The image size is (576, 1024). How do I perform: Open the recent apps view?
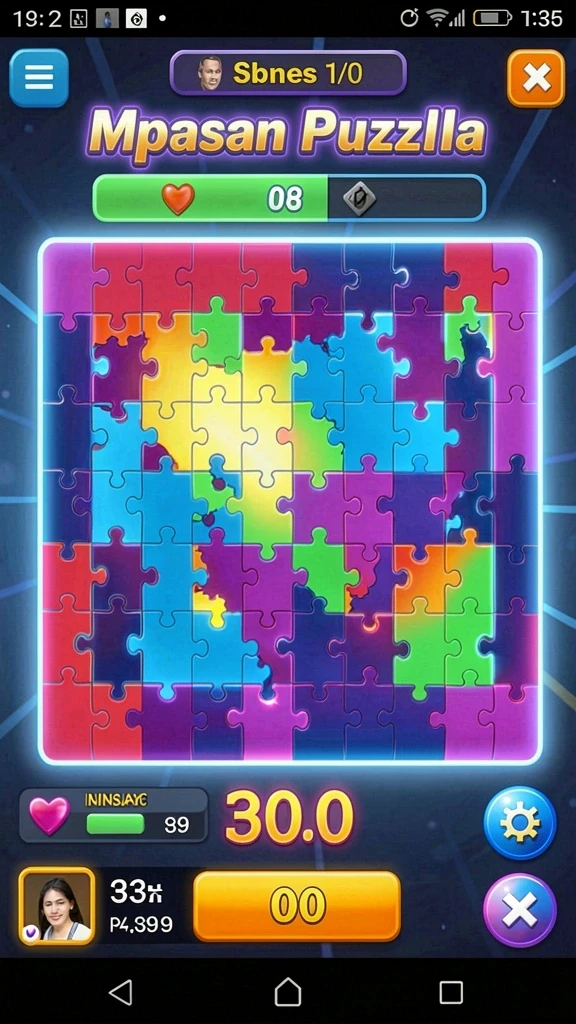point(451,991)
